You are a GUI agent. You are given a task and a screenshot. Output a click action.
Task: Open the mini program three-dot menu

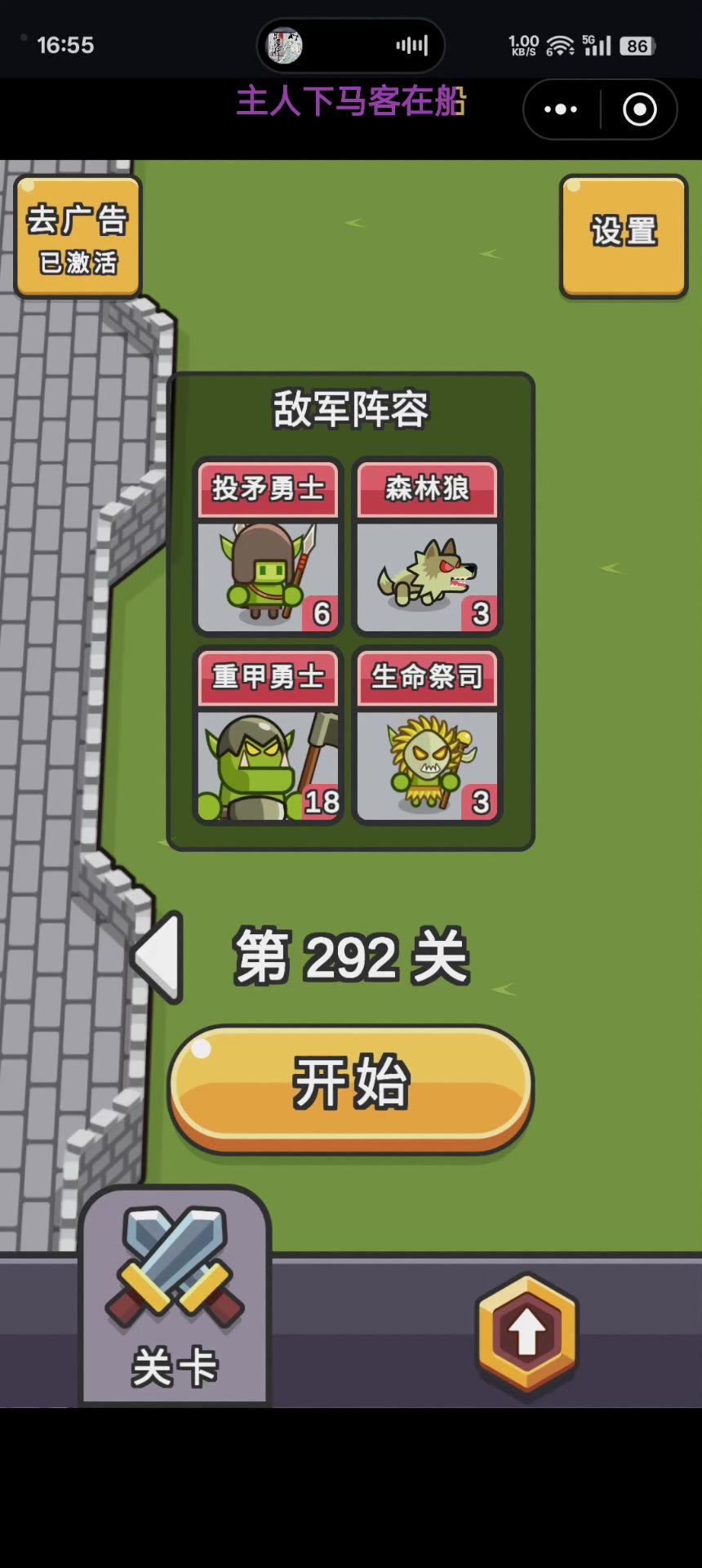pos(561,109)
